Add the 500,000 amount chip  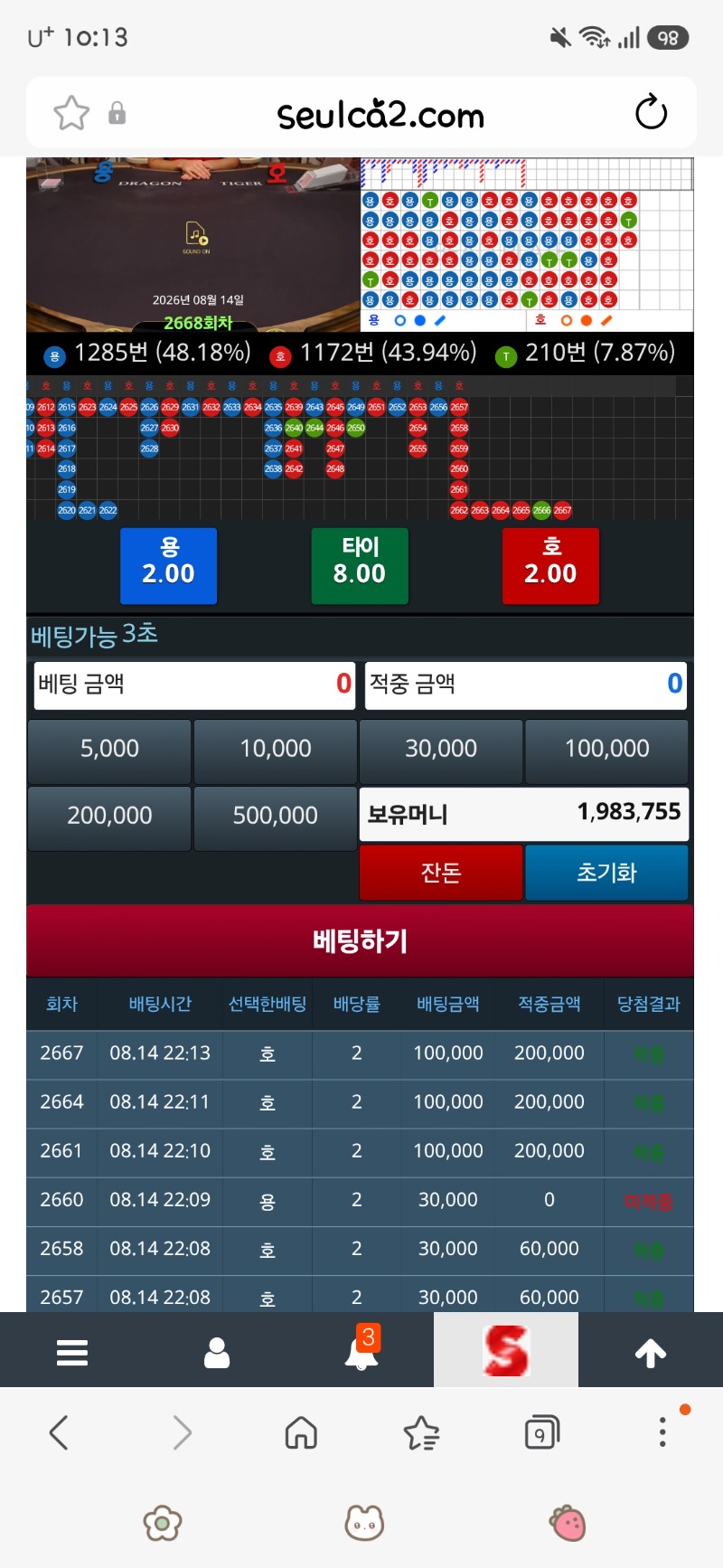(x=276, y=817)
